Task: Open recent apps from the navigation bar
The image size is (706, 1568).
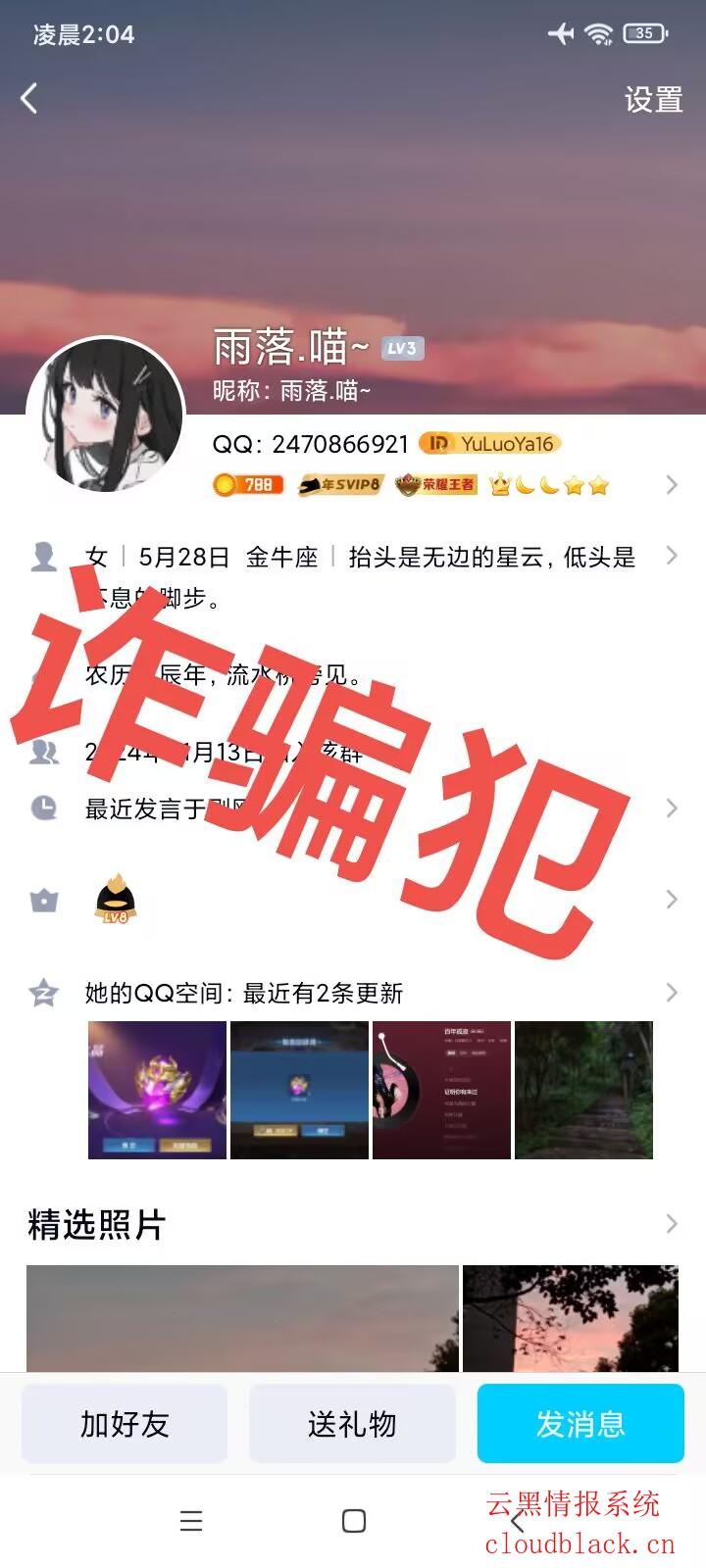Action: [x=191, y=1521]
